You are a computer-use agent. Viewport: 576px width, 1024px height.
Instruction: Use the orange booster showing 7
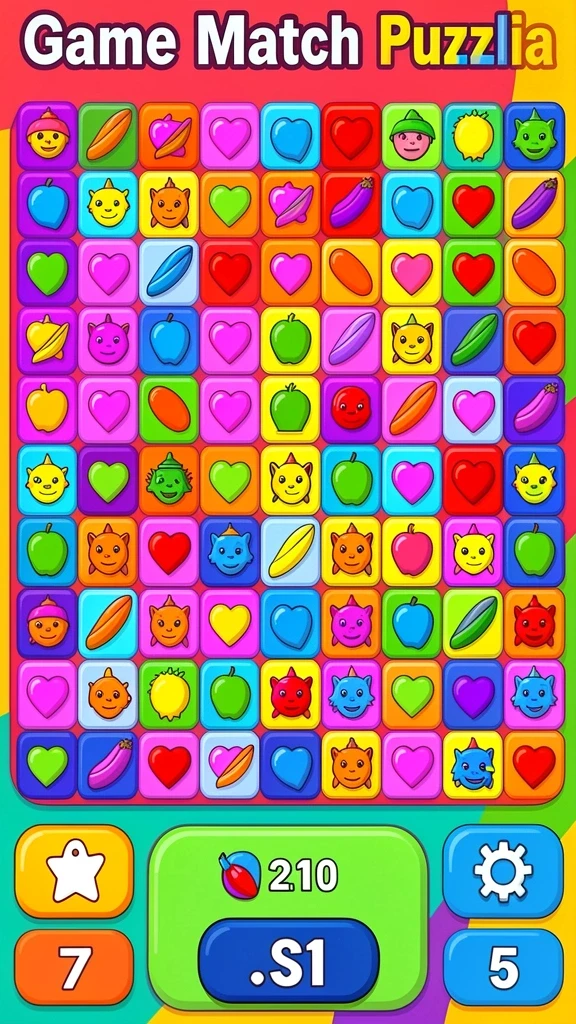(x=74, y=967)
